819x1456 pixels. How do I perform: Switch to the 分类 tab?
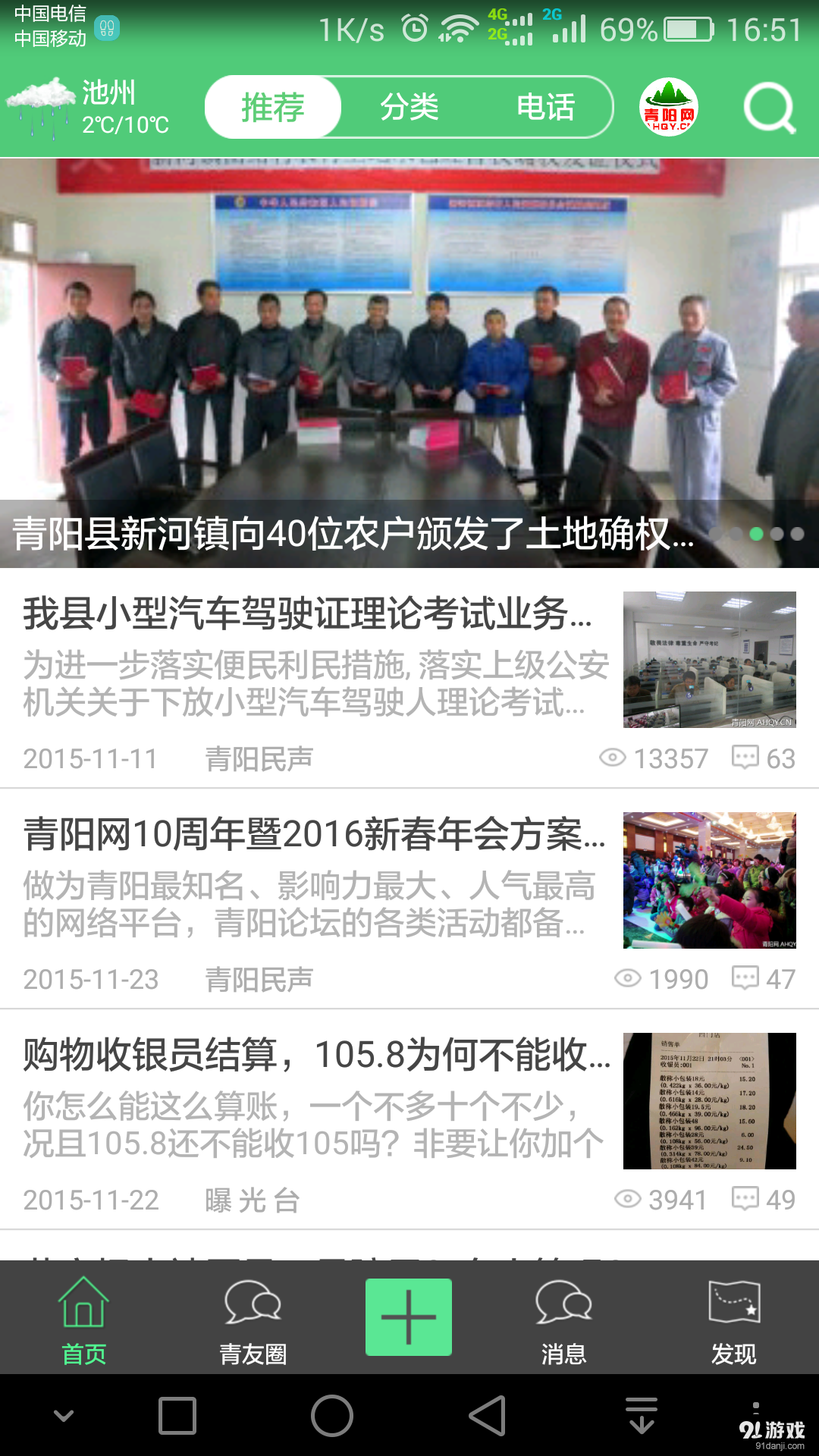[x=409, y=107]
